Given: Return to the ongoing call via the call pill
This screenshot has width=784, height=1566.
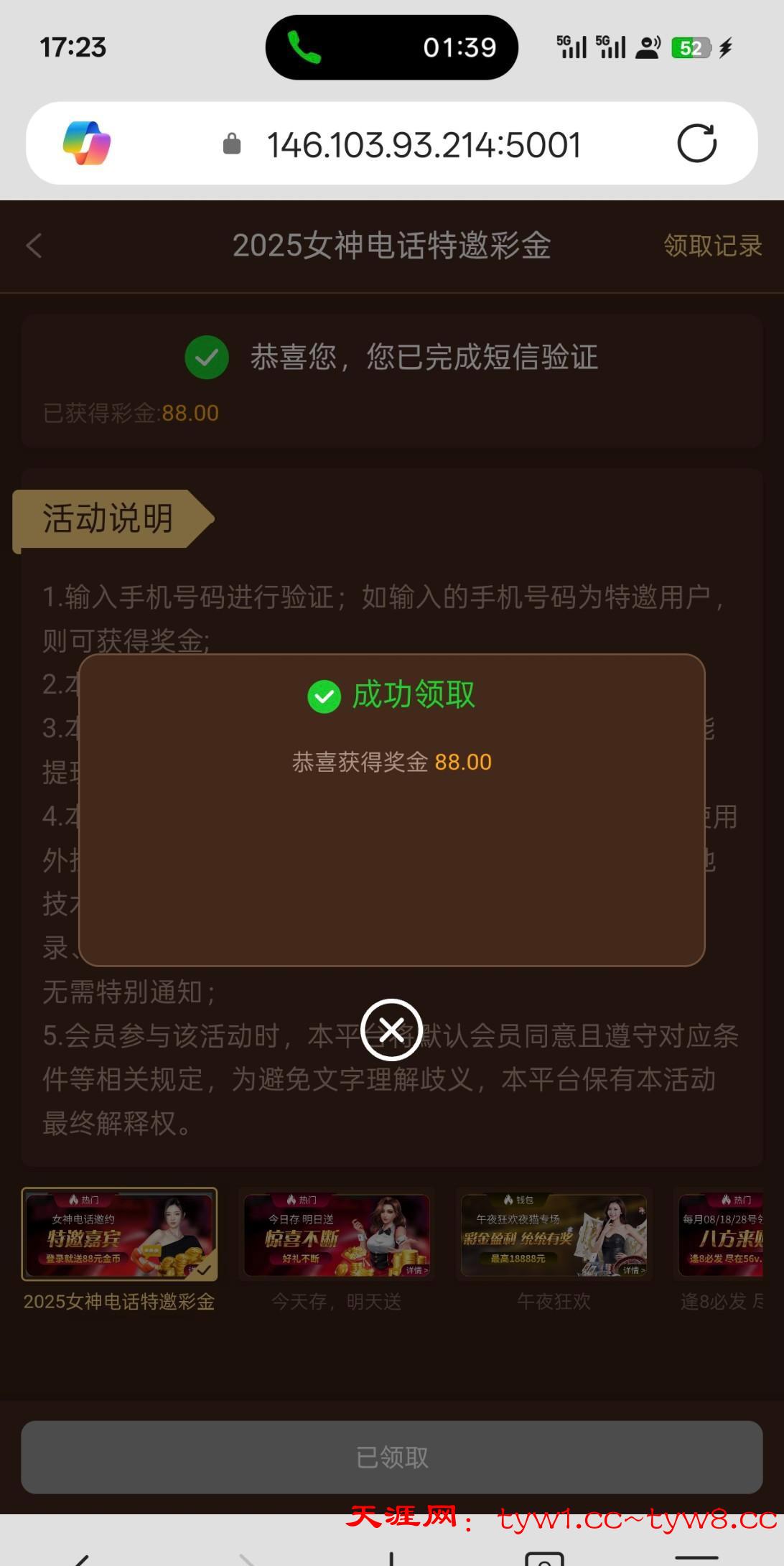Looking at the screenshot, I should (x=391, y=47).
